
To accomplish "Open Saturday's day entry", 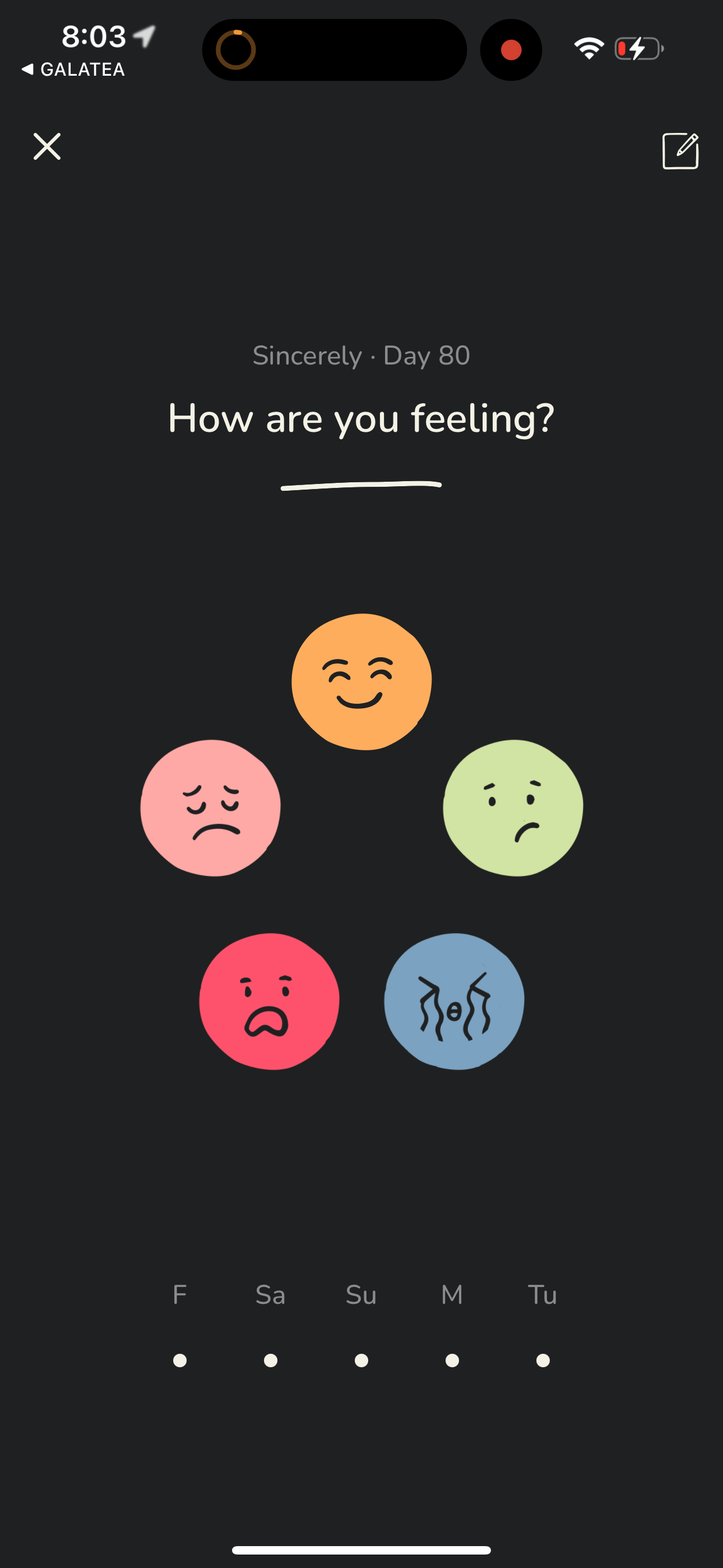I will pyautogui.click(x=270, y=1295).
